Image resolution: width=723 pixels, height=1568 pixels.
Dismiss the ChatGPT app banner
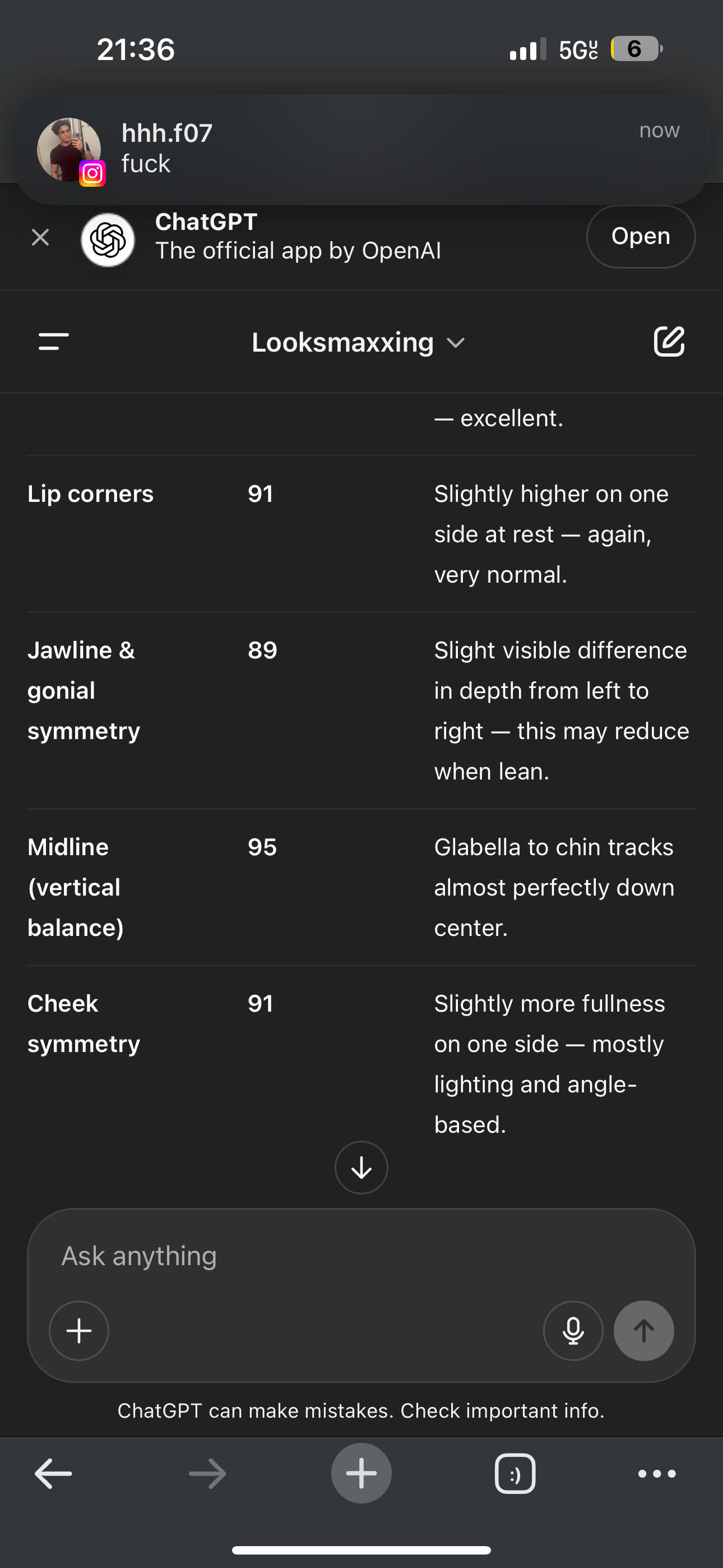[40, 237]
